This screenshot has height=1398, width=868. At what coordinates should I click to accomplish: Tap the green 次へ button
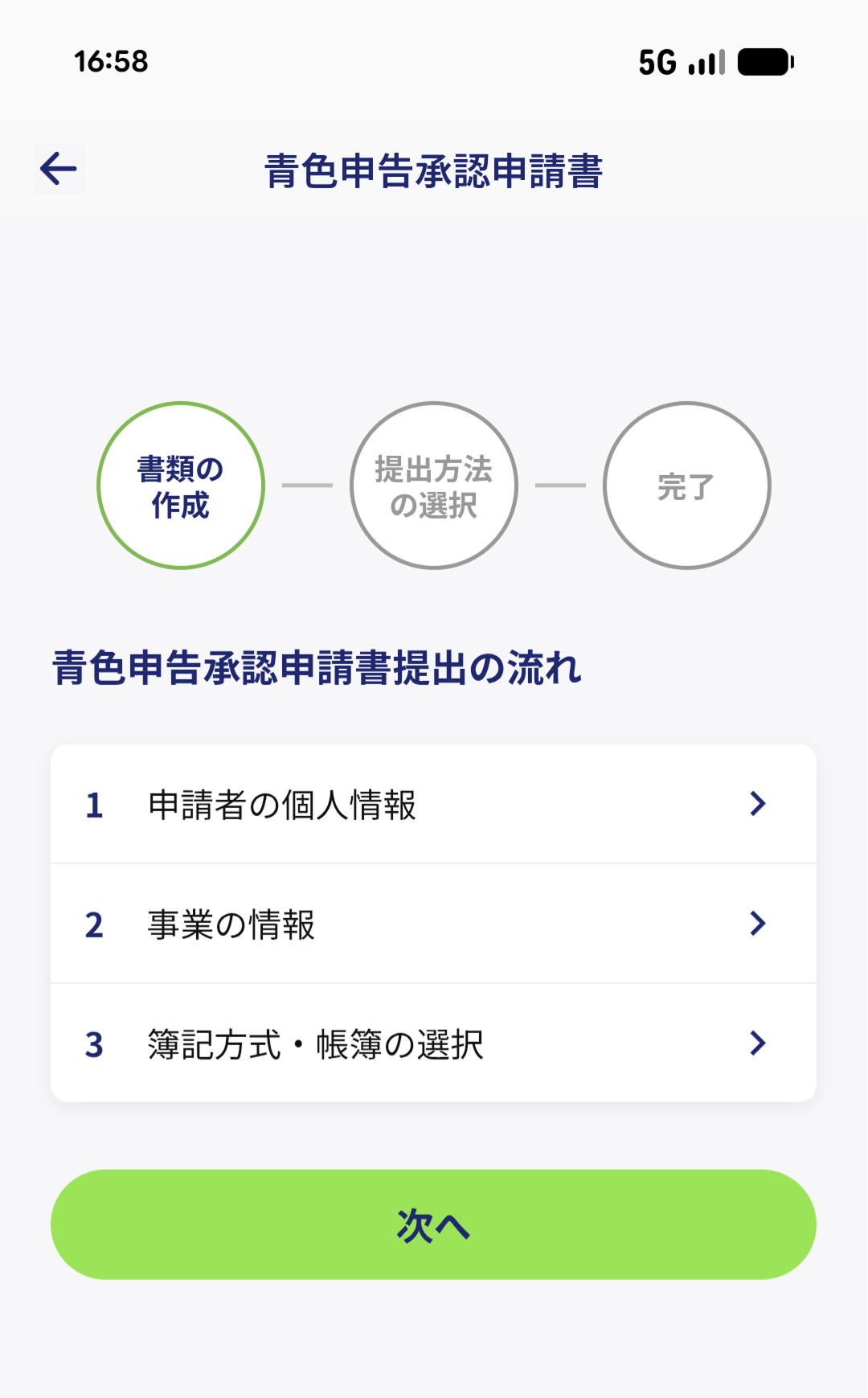tap(433, 1224)
